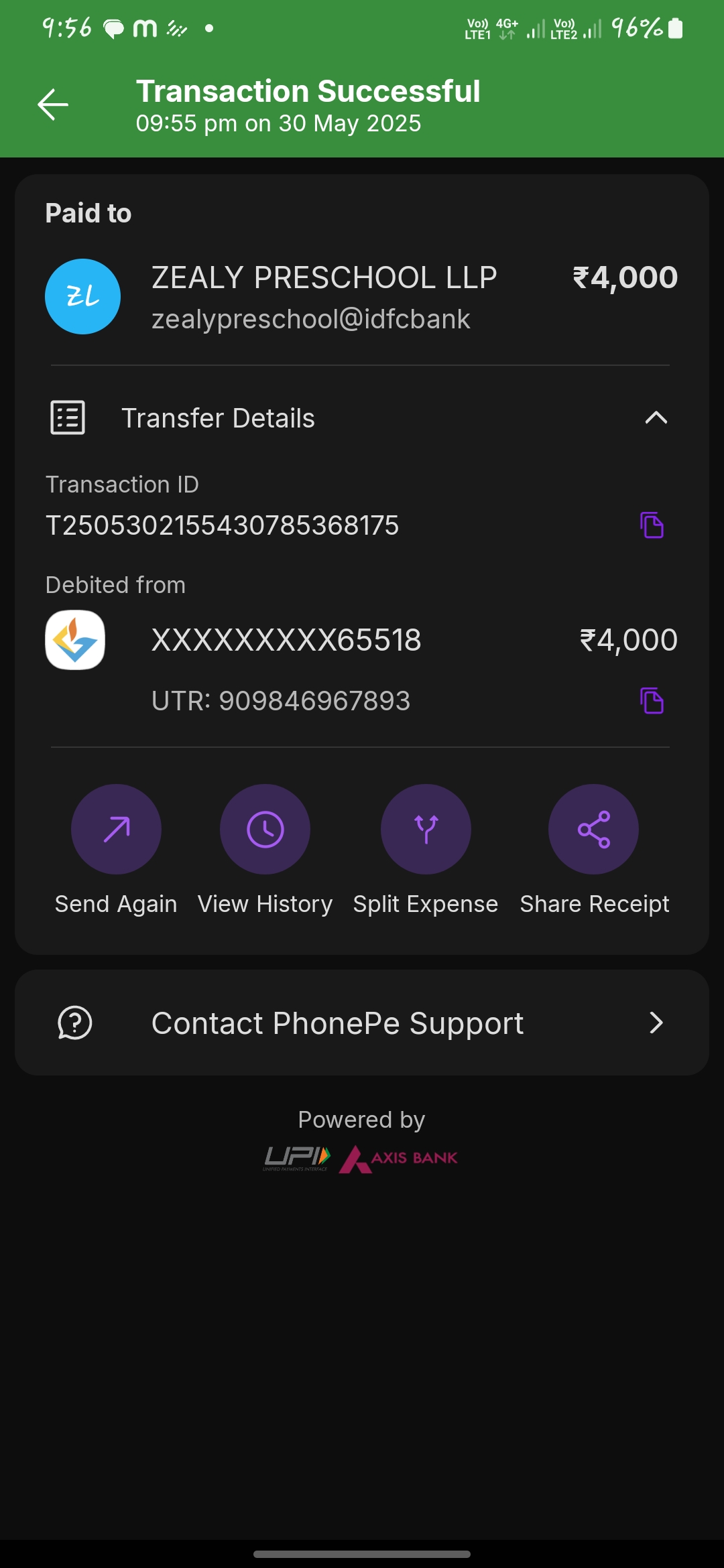Share the receipt

tap(594, 830)
